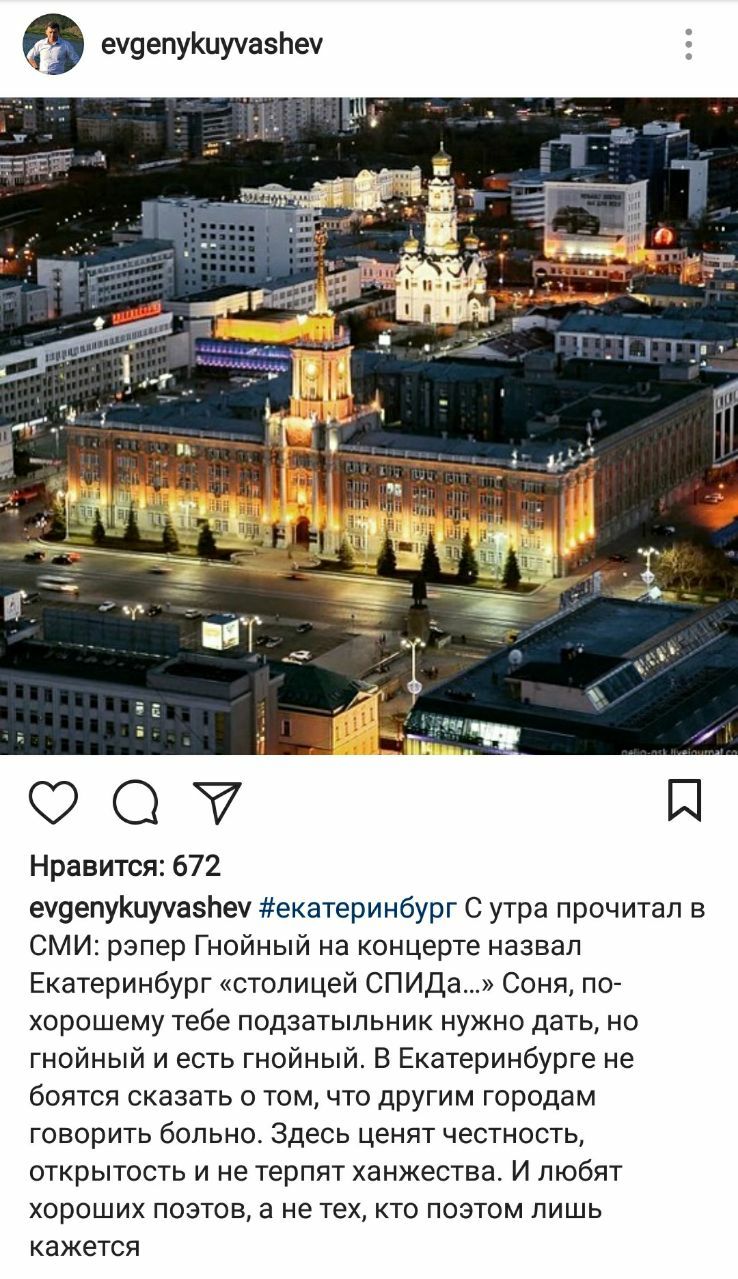Open evgenykuyvashev's profile picture in header
The width and height of the screenshot is (738, 1279).
point(53,44)
